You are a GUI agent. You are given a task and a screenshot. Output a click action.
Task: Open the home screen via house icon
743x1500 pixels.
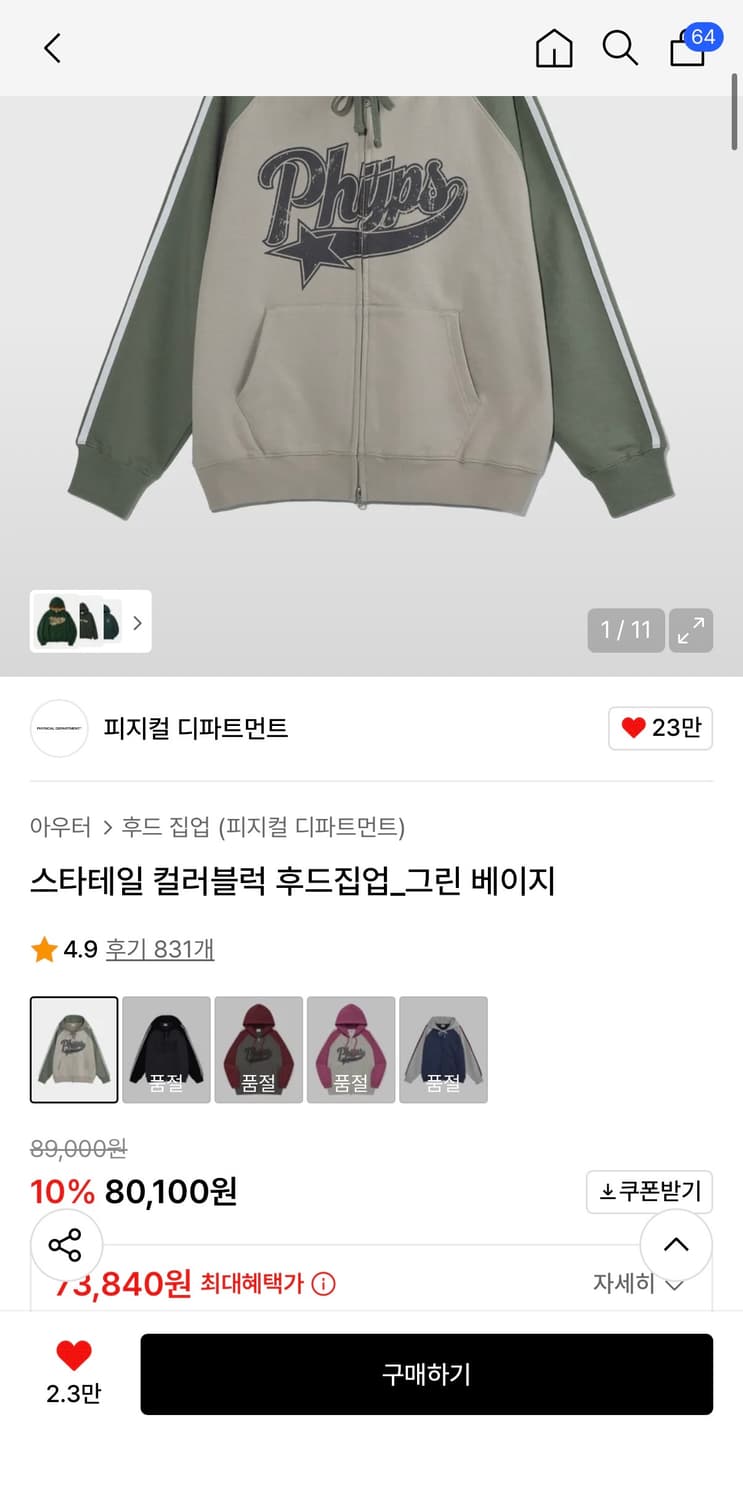pyautogui.click(x=554, y=47)
